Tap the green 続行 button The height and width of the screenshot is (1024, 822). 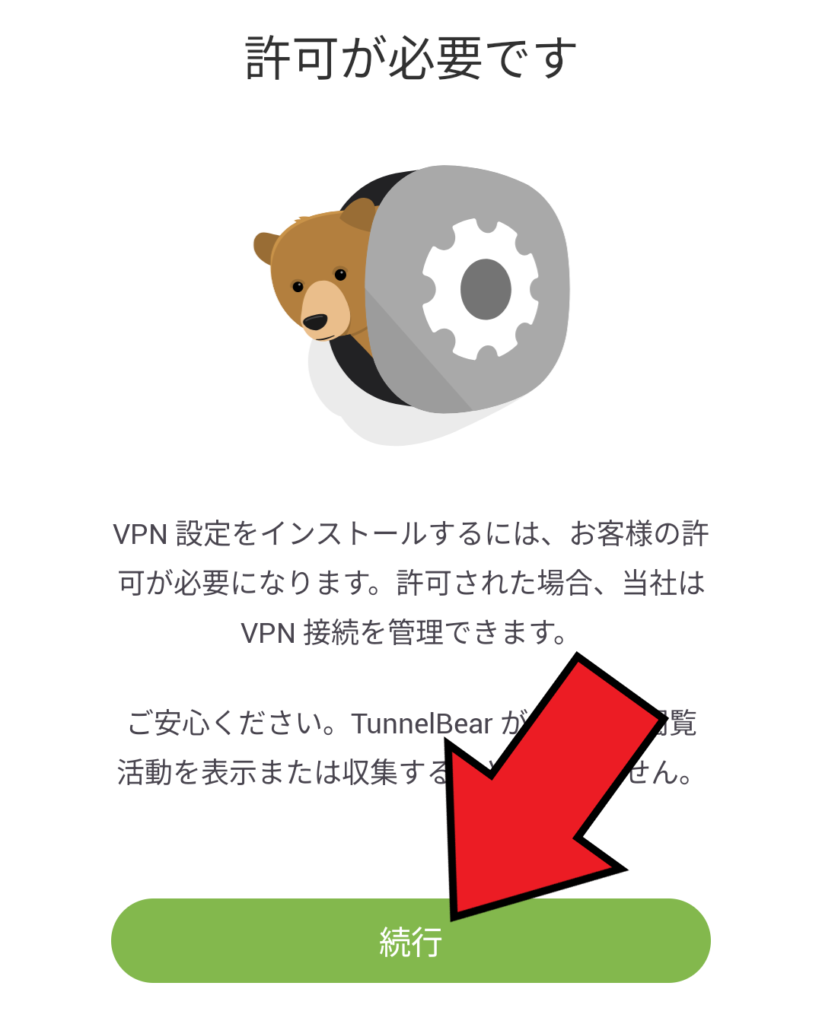click(x=410, y=941)
